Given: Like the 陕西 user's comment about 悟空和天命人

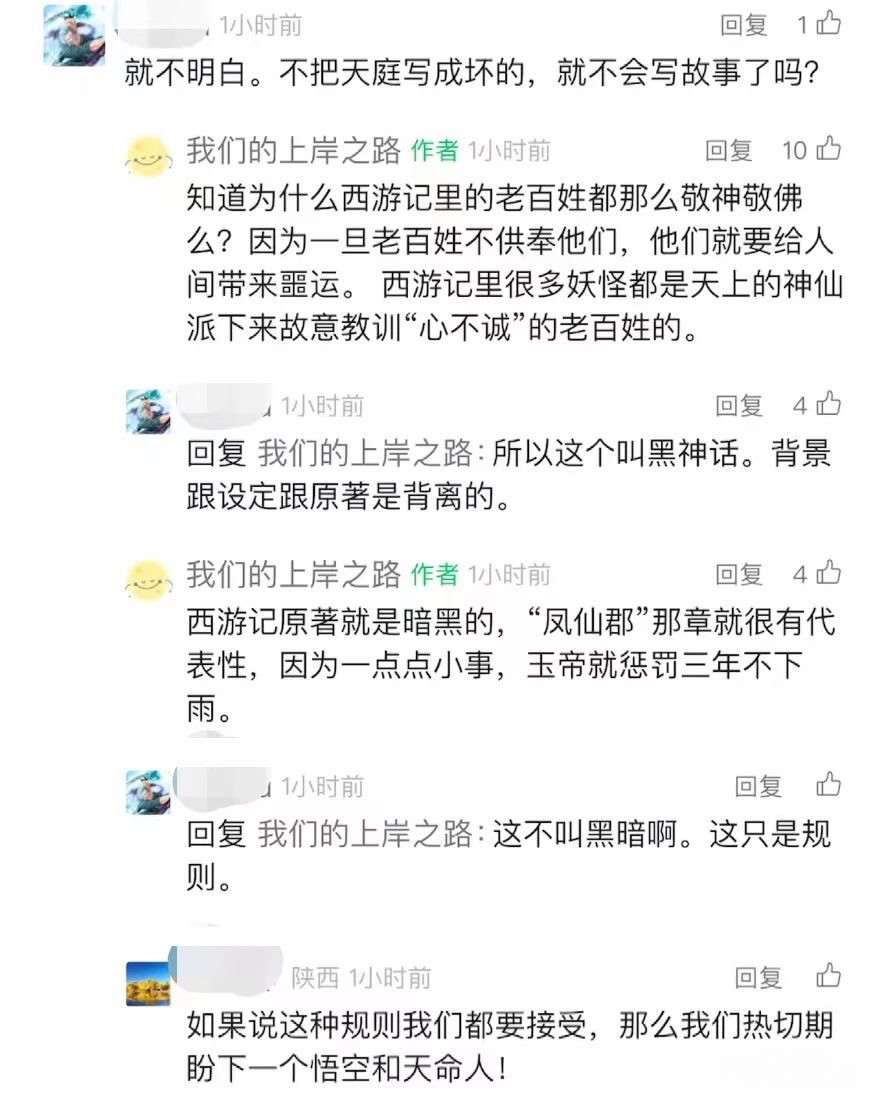Looking at the screenshot, I should click(829, 976).
